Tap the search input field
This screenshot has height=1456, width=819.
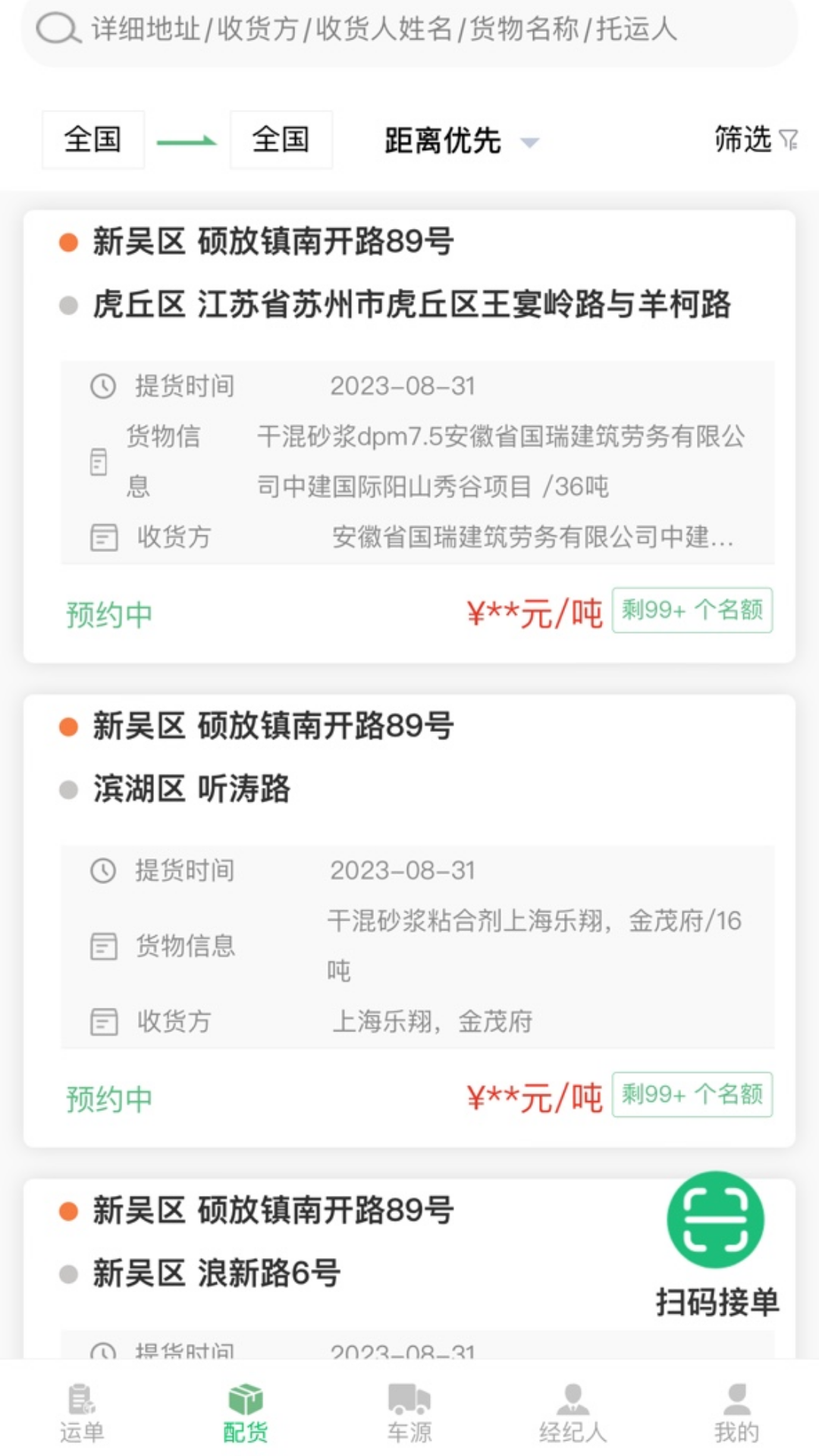(409, 30)
